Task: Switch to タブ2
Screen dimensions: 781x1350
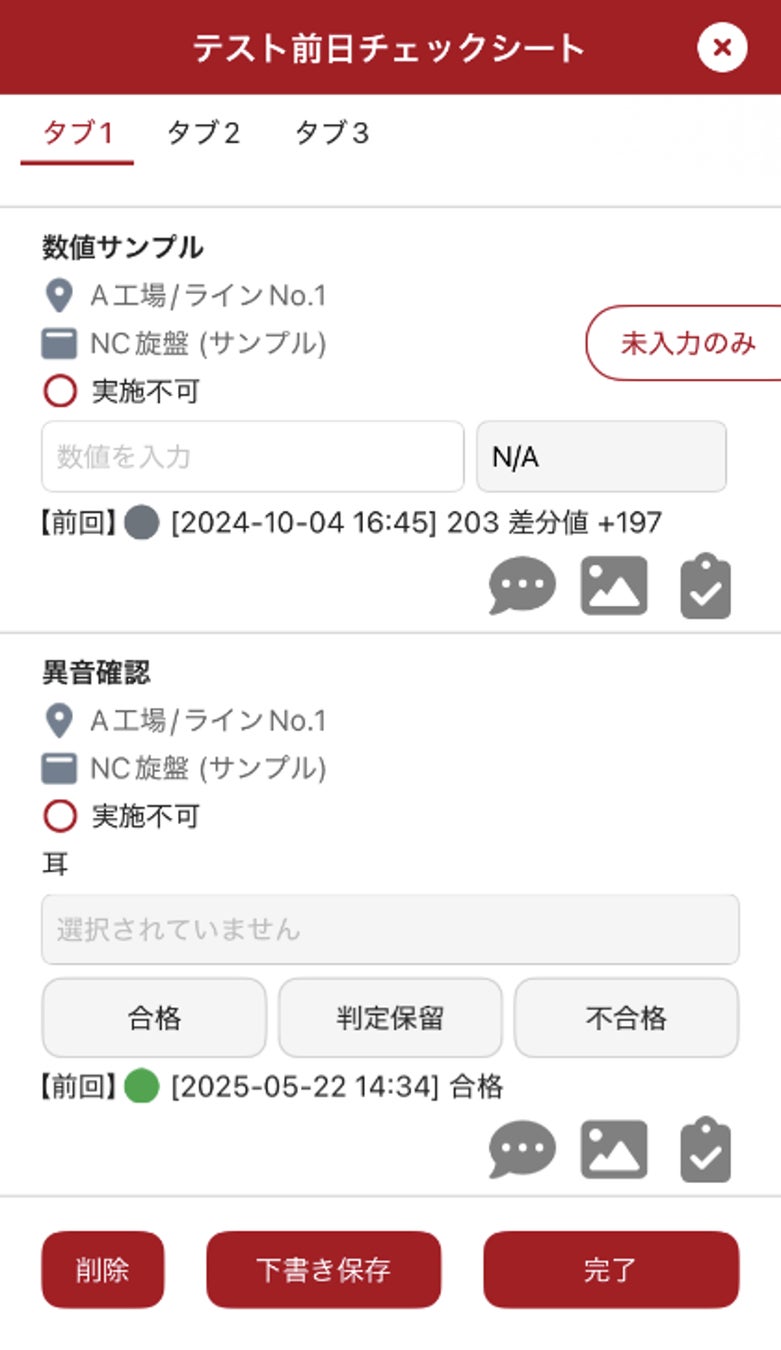Action: [203, 133]
